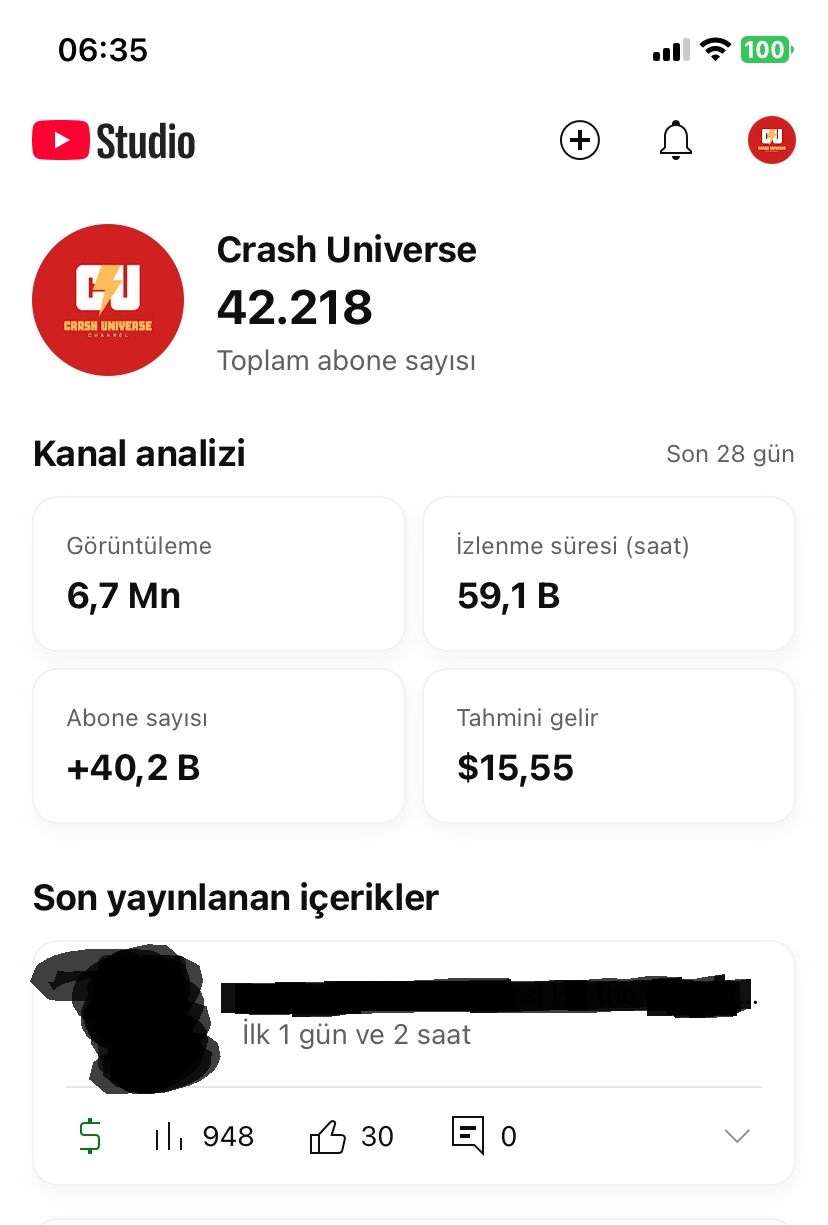828x1225 pixels.
Task: Tap the create plus icon
Action: click(x=579, y=140)
